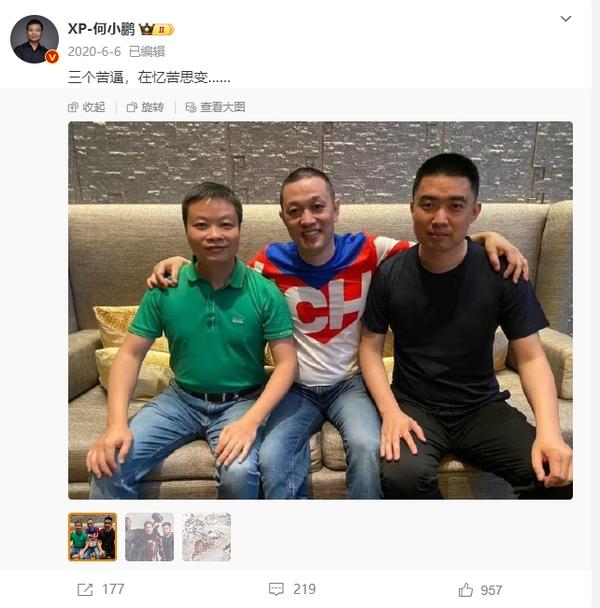Select the third image thumbnail

pos(206,537)
